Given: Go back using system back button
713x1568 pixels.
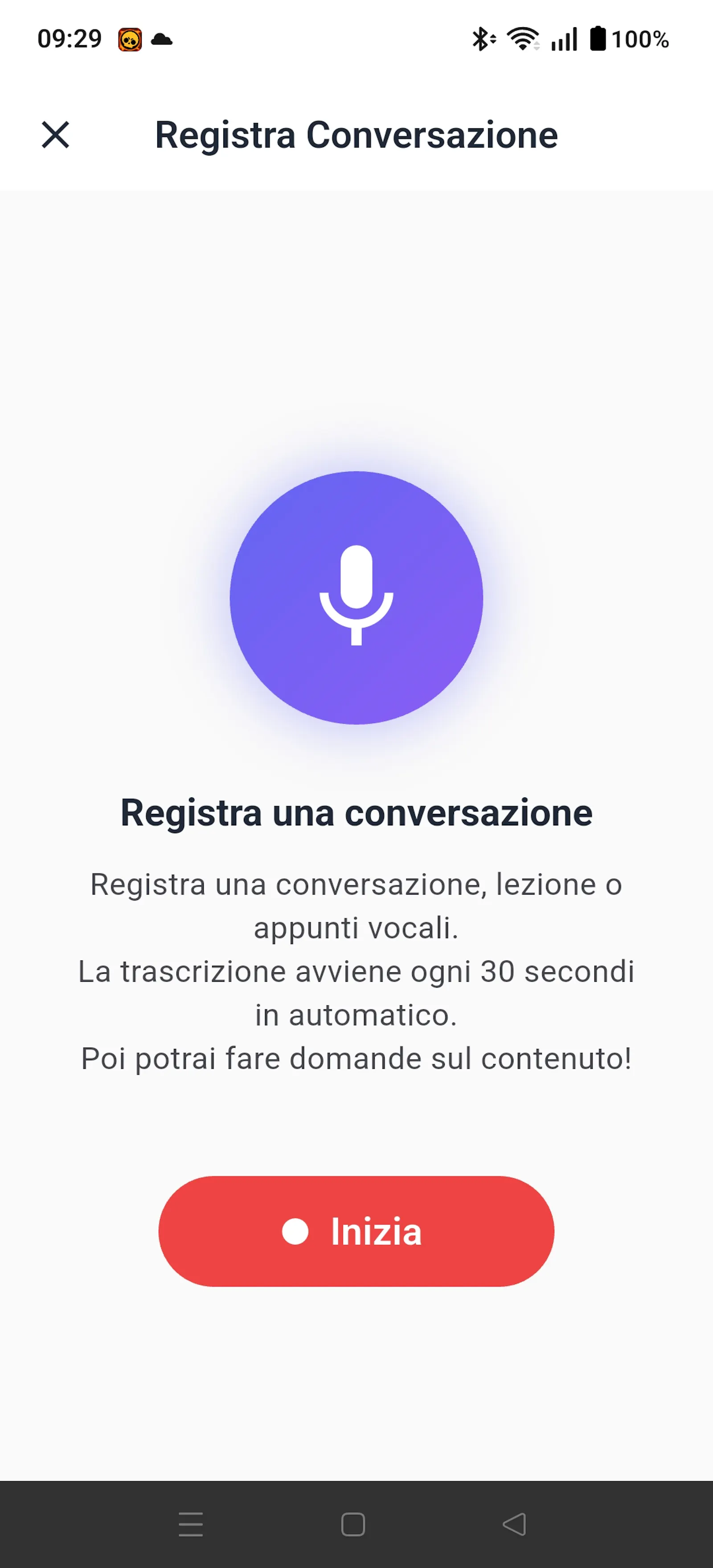Looking at the screenshot, I should click(x=515, y=1524).
